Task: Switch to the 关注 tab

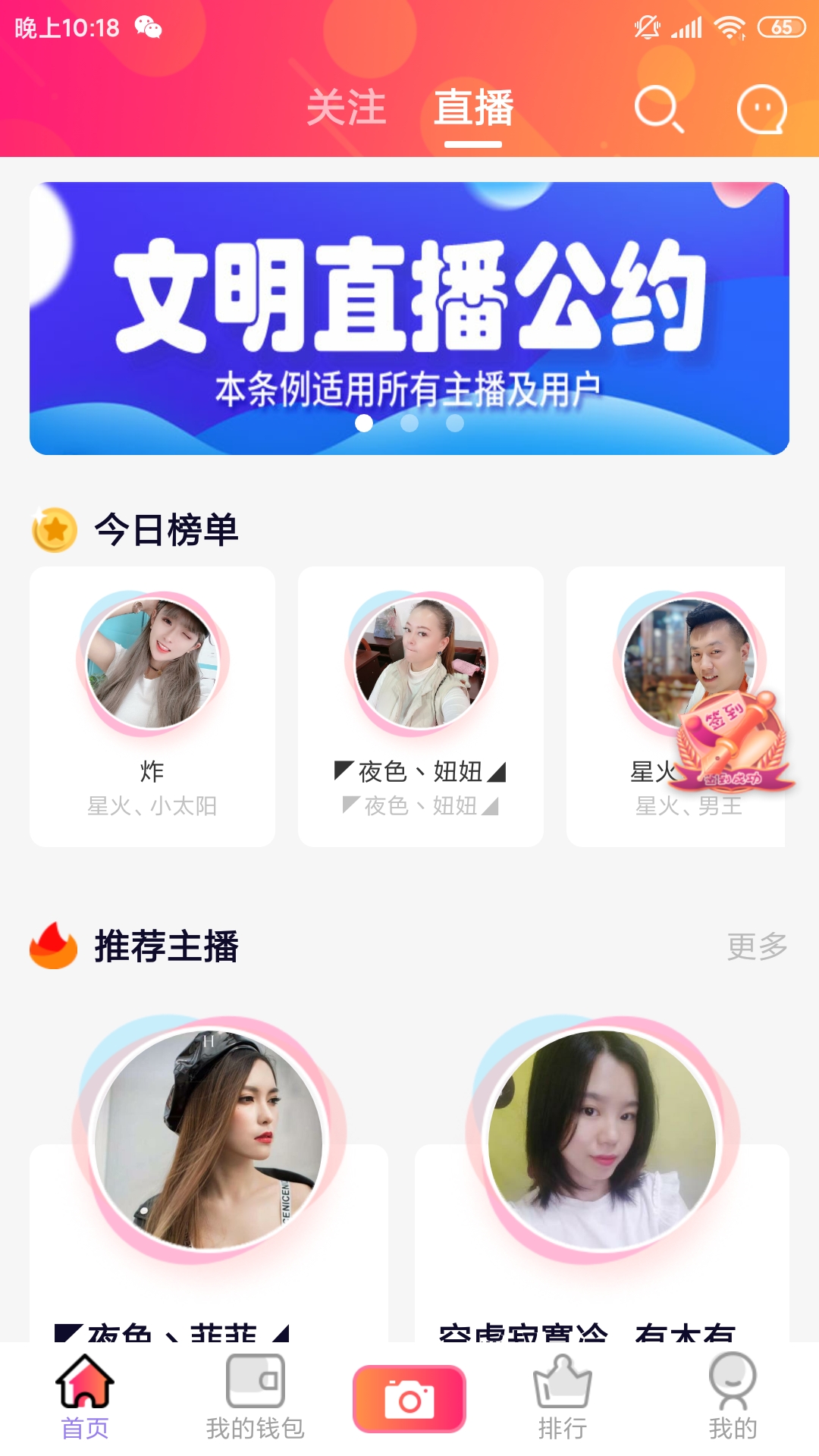Action: [347, 108]
